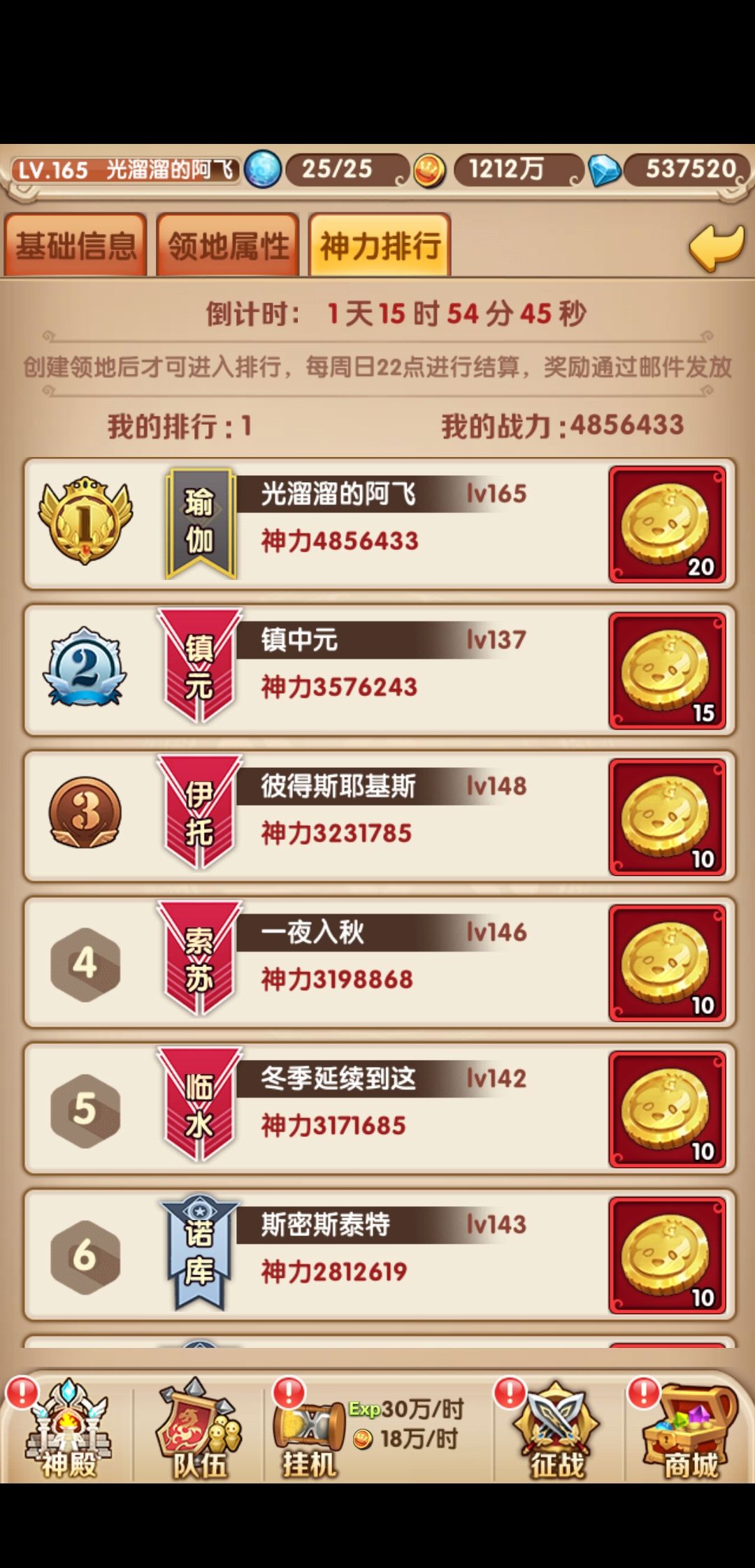
Task: Switch to the 领地属性 tab
Action: click(228, 246)
